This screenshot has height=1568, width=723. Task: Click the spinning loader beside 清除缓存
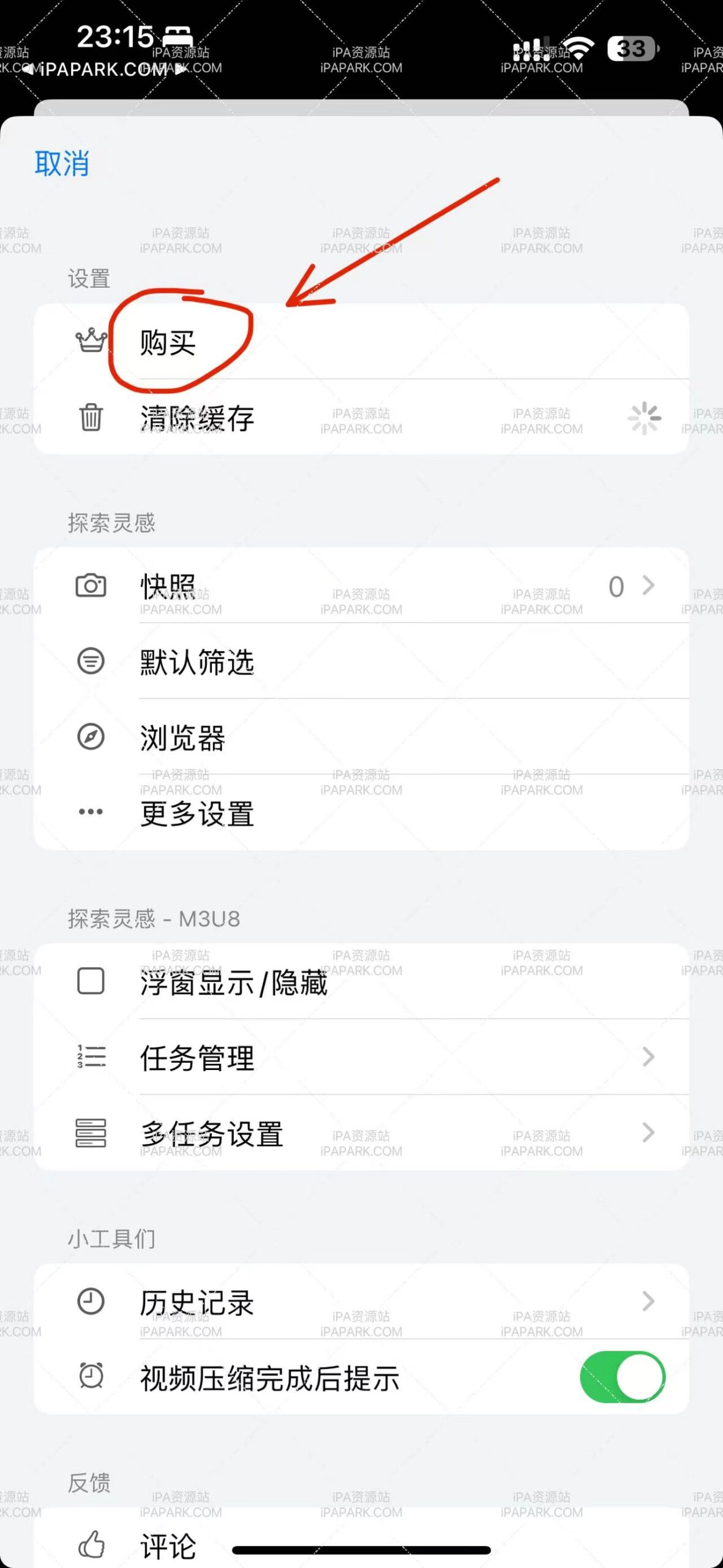tap(644, 419)
